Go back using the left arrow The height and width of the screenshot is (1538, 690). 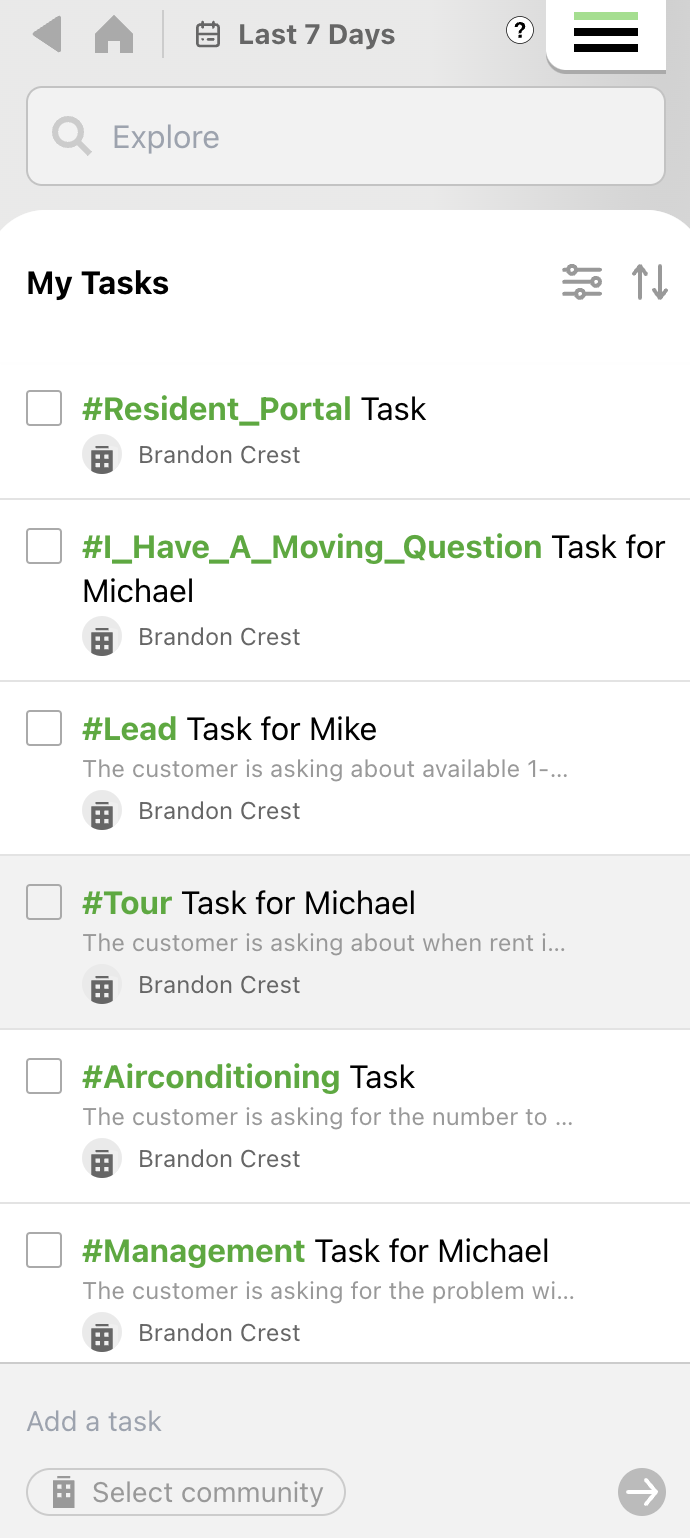coord(47,35)
